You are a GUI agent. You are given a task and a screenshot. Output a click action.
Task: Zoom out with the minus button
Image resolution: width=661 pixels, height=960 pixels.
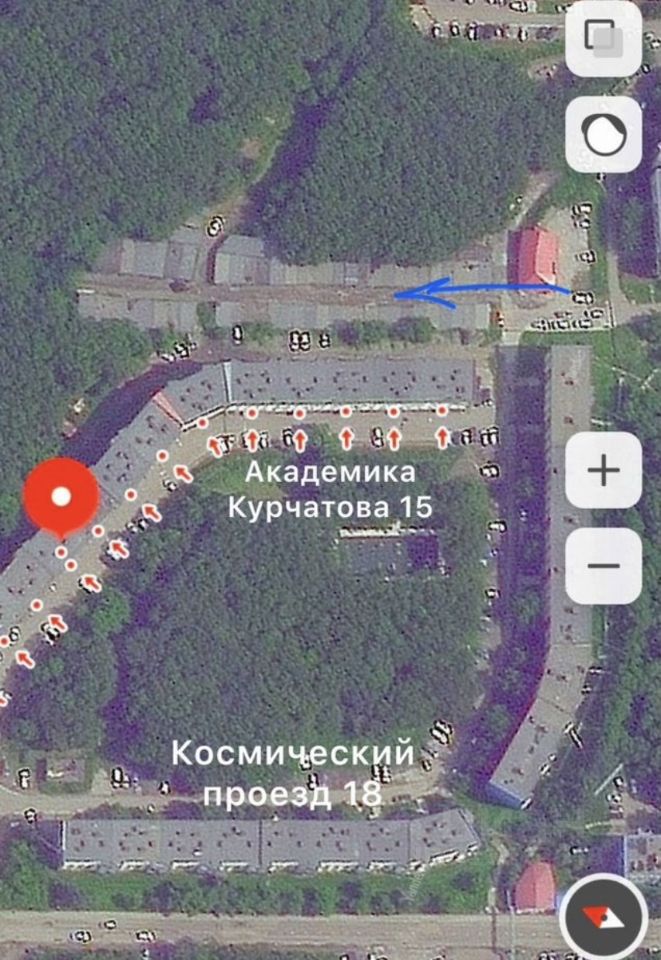click(603, 565)
